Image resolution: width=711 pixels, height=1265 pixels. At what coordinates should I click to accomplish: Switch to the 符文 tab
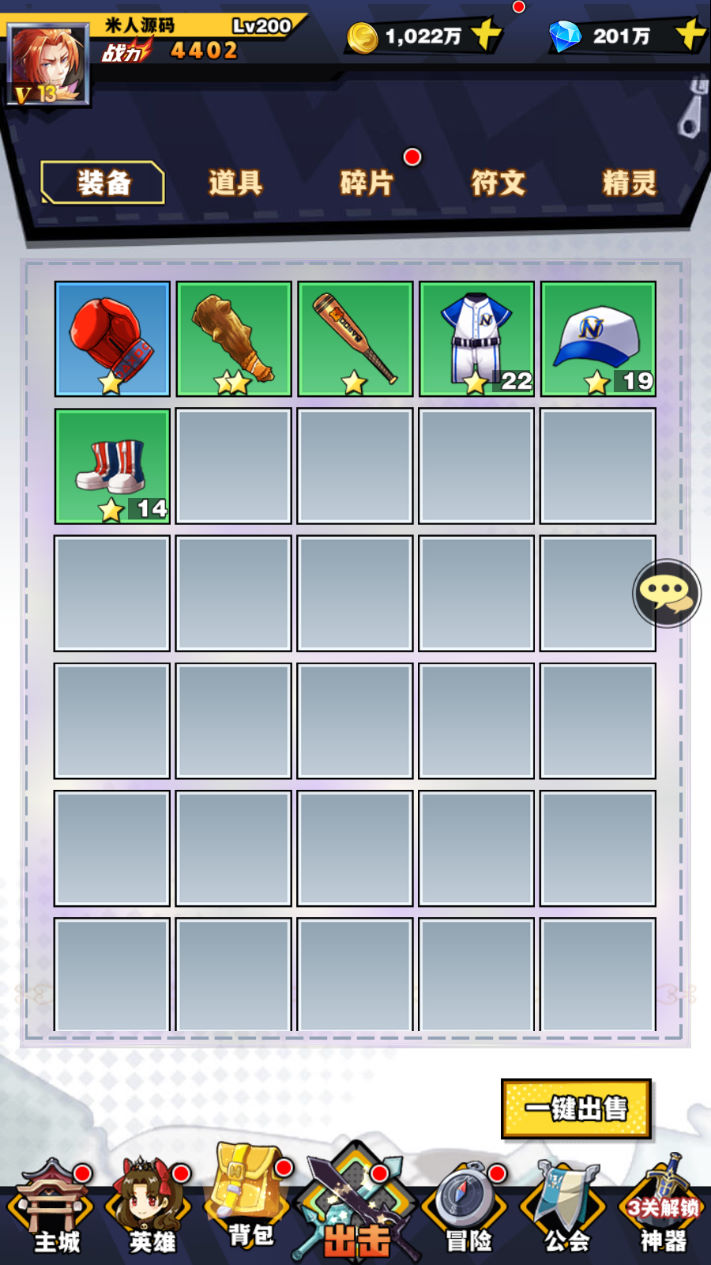coord(498,183)
